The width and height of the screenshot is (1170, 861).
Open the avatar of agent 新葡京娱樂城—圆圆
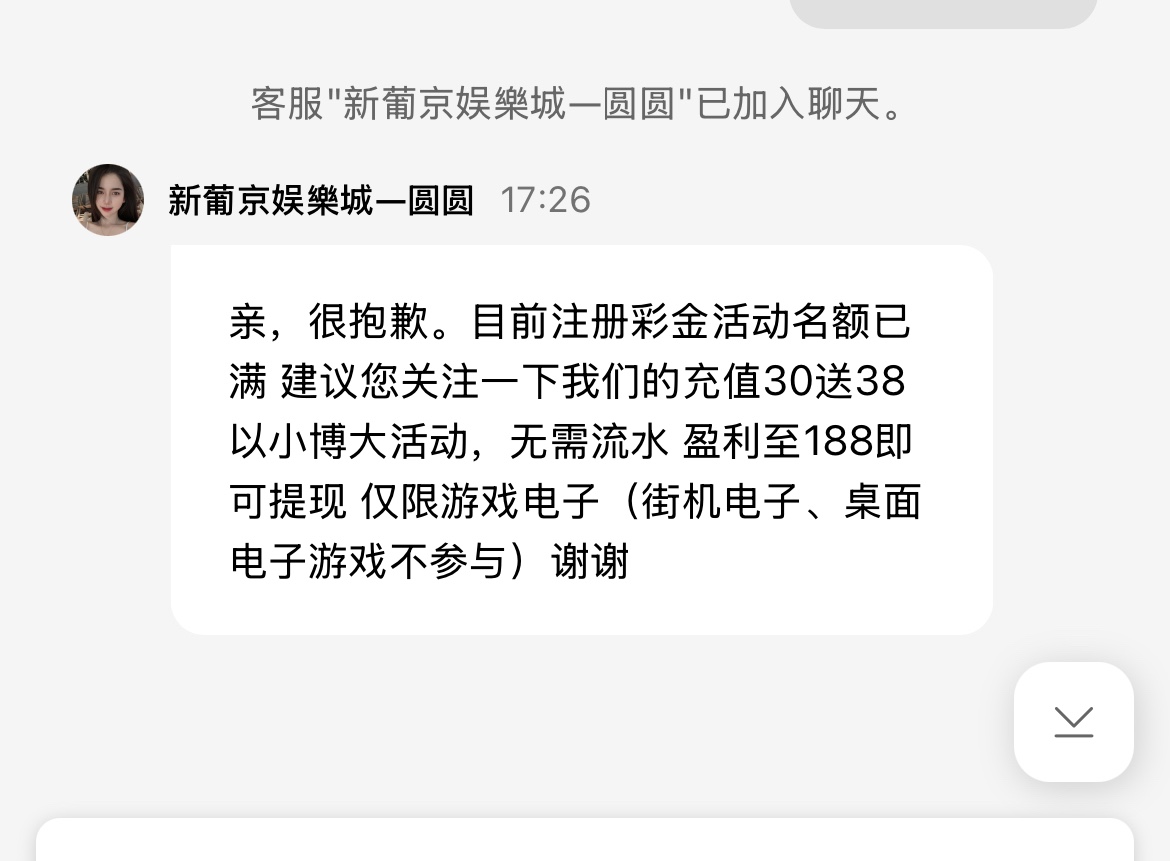pyautogui.click(x=108, y=200)
